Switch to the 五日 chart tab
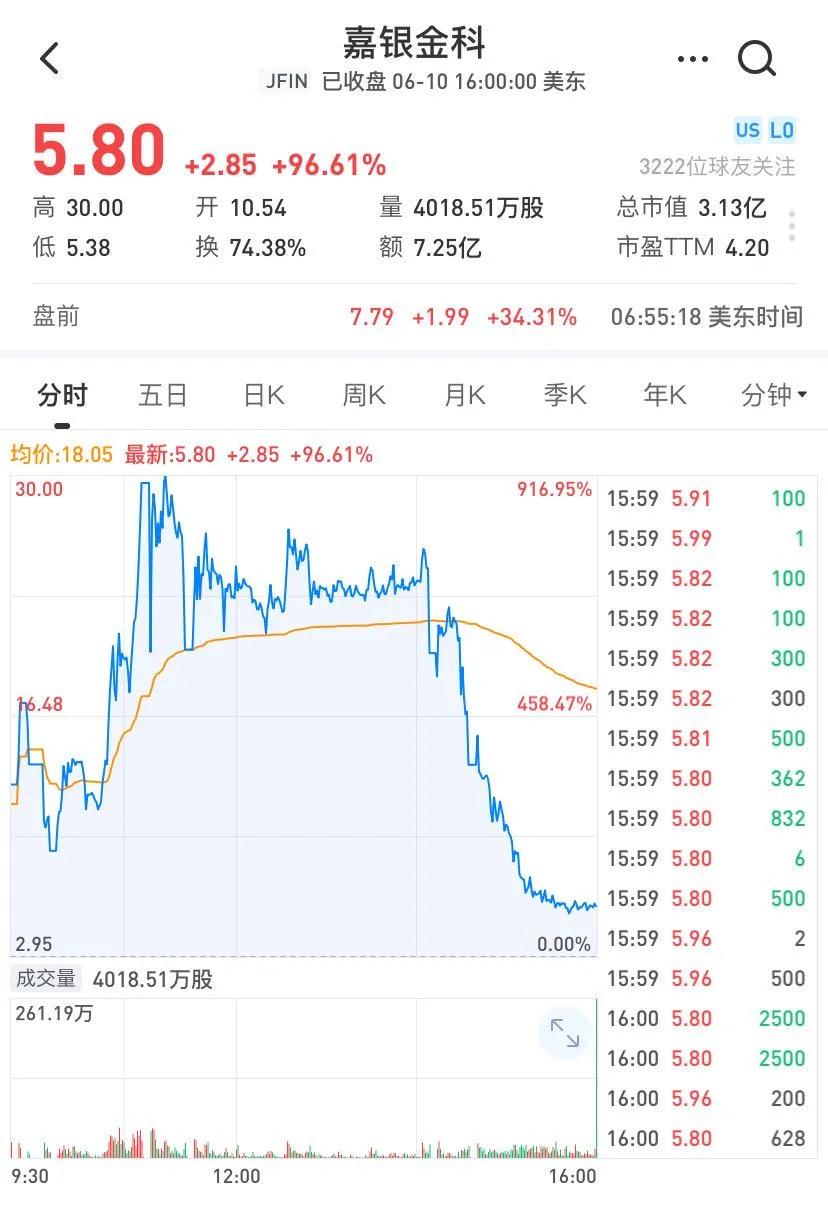The height and width of the screenshot is (1213, 828). (x=163, y=395)
